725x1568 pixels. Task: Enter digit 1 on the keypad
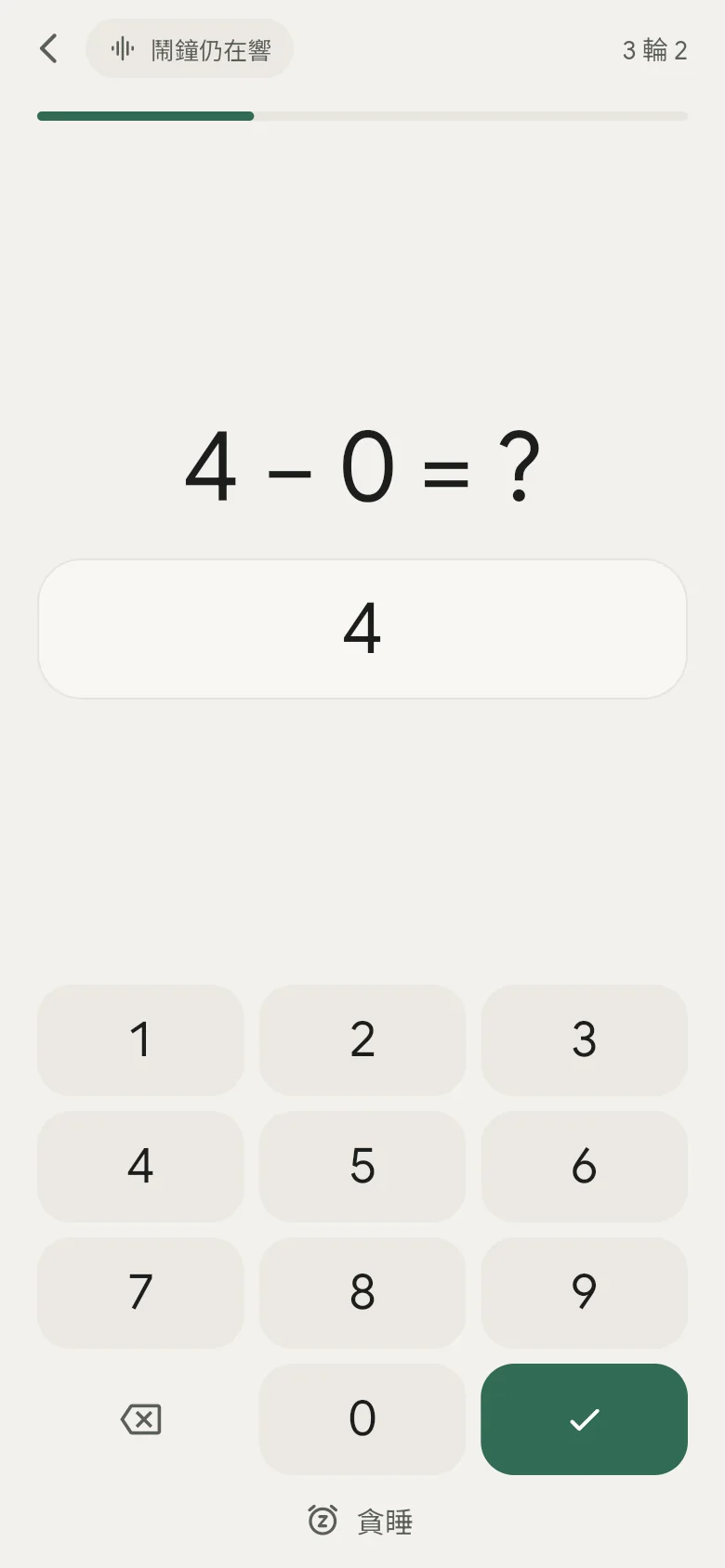click(140, 1039)
